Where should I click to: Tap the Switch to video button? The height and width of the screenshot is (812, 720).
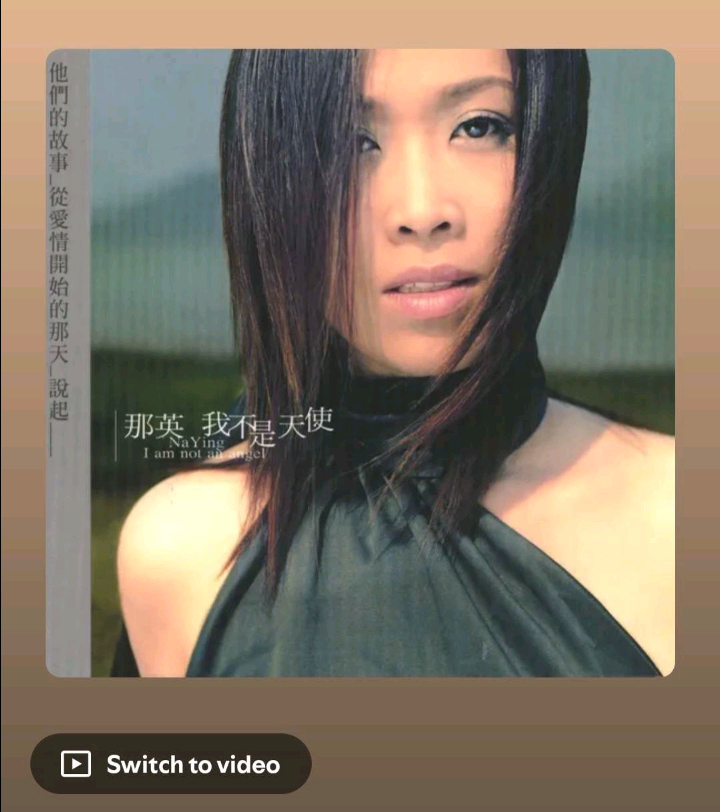click(x=171, y=764)
